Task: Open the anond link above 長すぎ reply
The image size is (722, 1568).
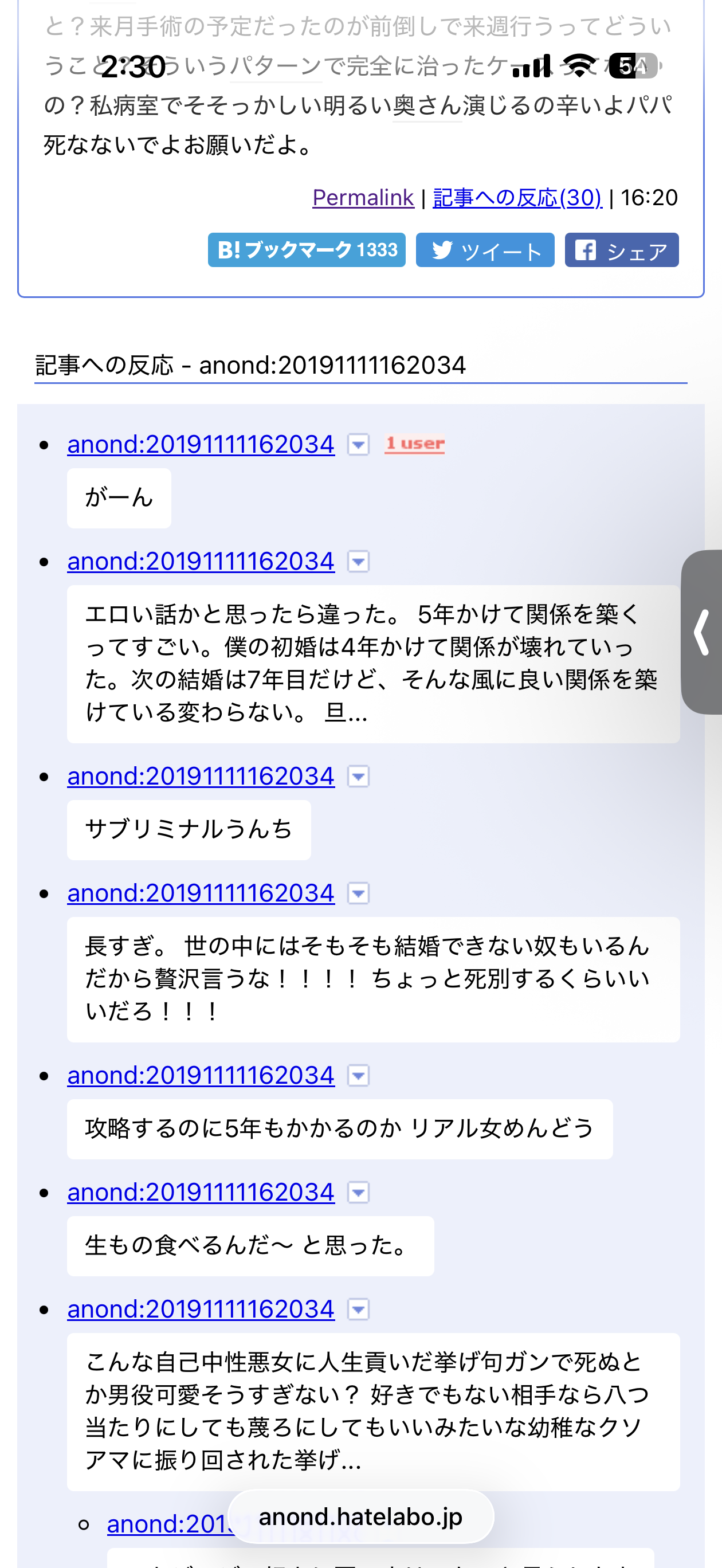Action: [x=201, y=893]
